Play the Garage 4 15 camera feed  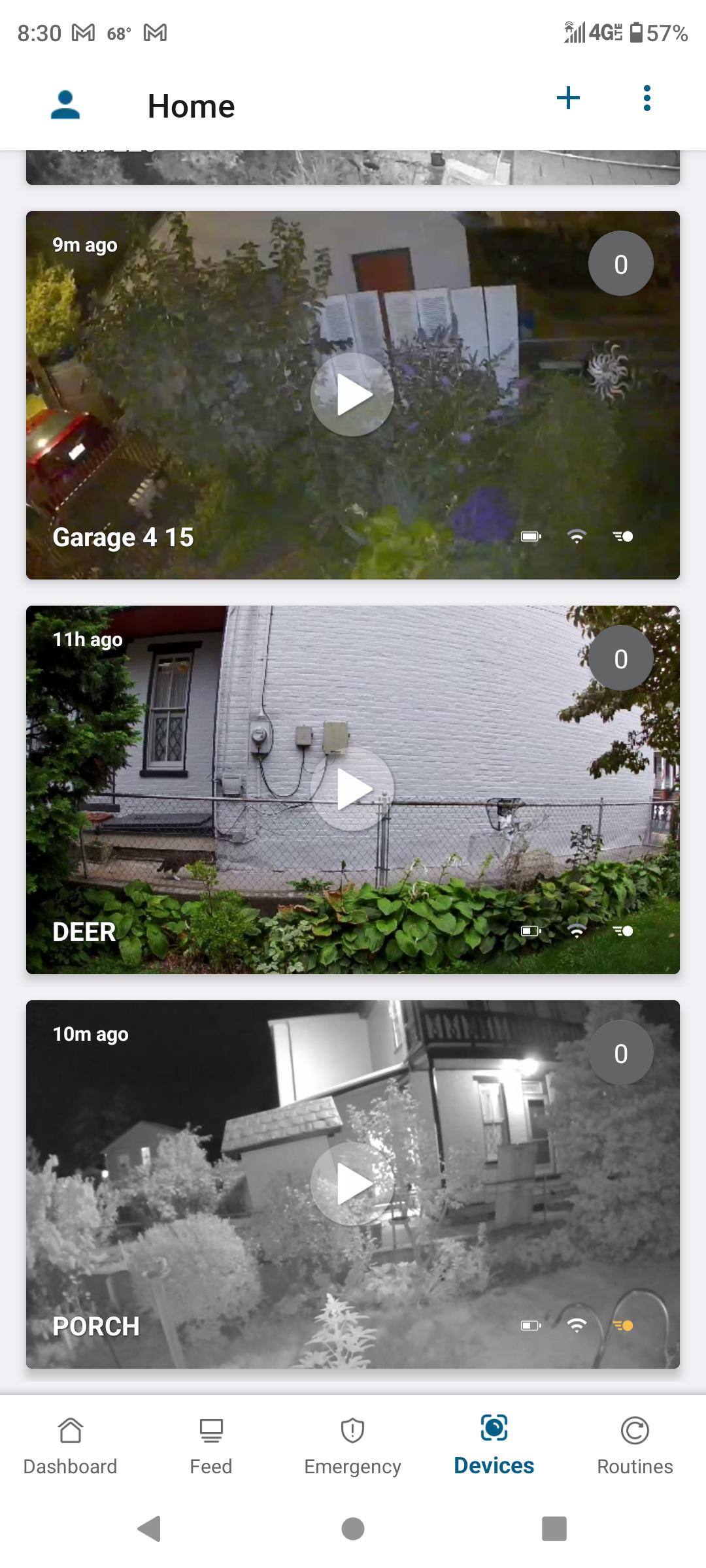coord(352,395)
